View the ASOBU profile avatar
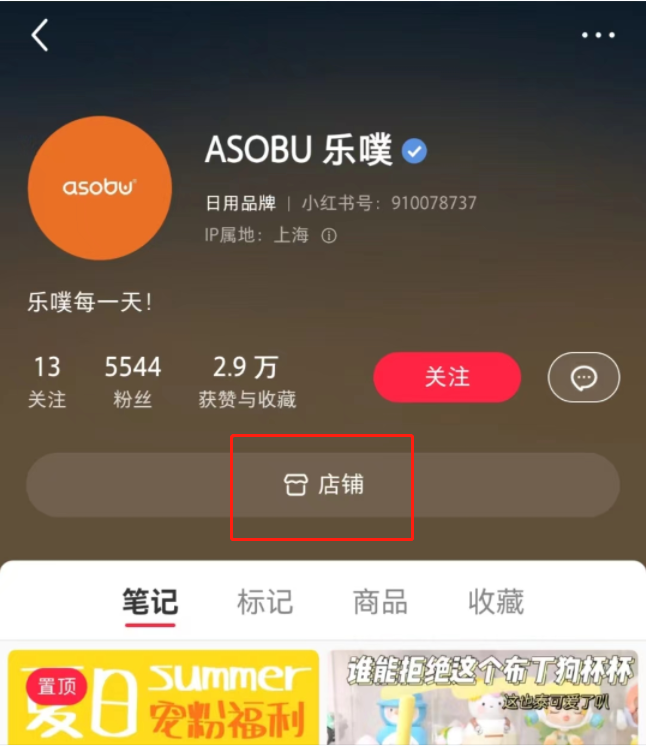Image resolution: width=646 pixels, height=746 pixels. point(100,188)
